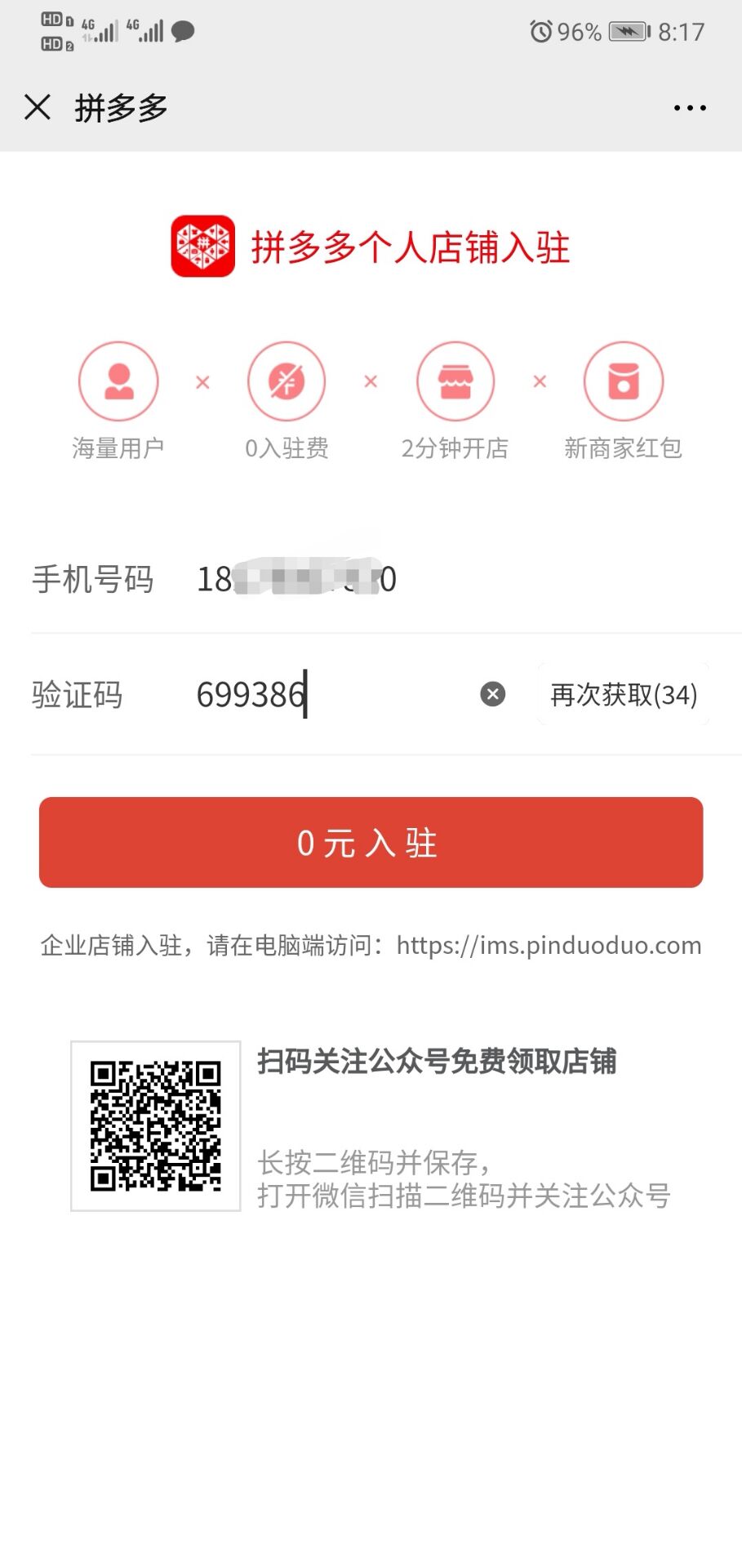Click the 扫码关注公众号免费领取店铺 heading
742x1568 pixels.
(437, 1062)
